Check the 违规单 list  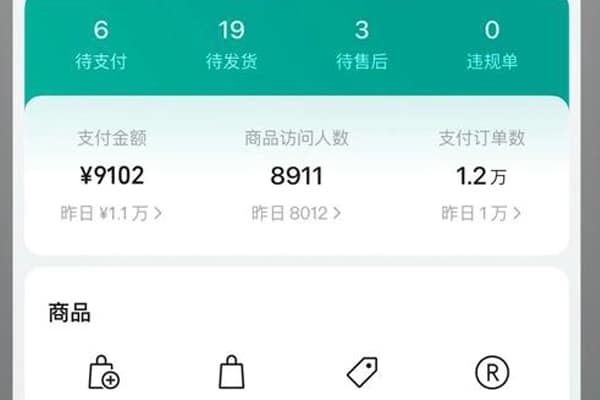(492, 46)
